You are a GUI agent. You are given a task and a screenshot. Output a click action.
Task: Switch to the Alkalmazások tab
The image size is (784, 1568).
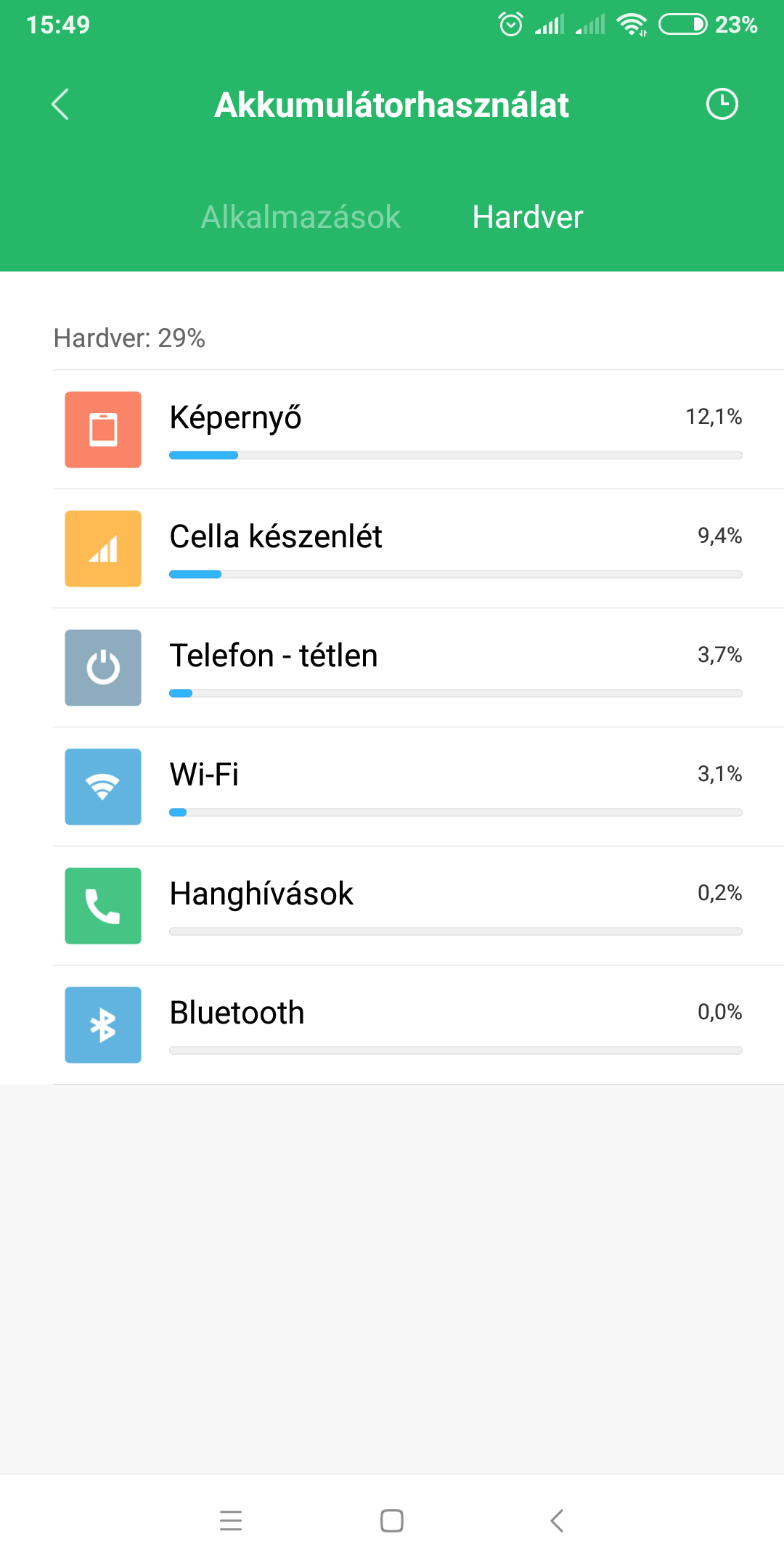coord(301,217)
